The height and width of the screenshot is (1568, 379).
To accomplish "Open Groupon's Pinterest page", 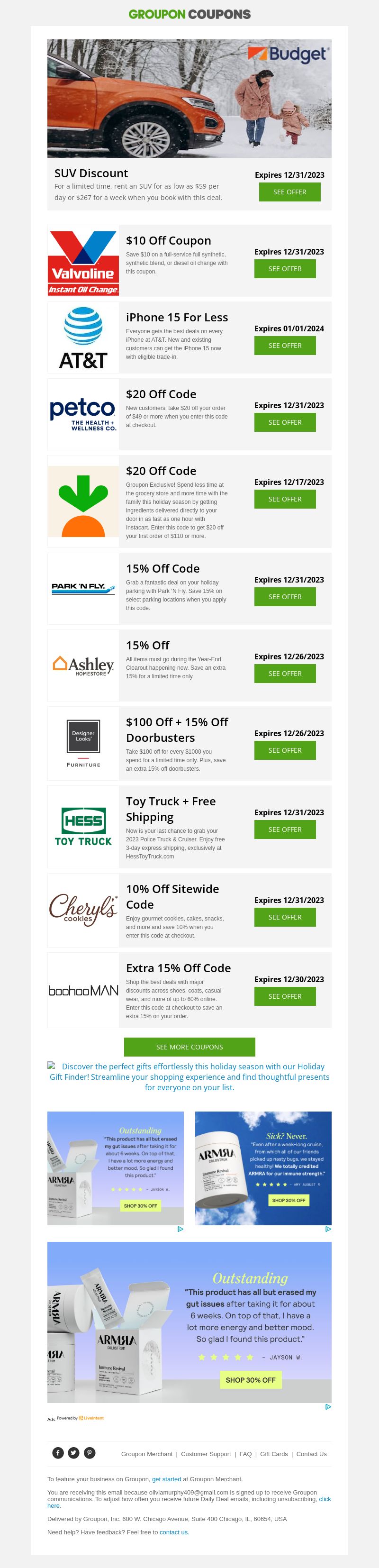I will pyautogui.click(x=90, y=1453).
